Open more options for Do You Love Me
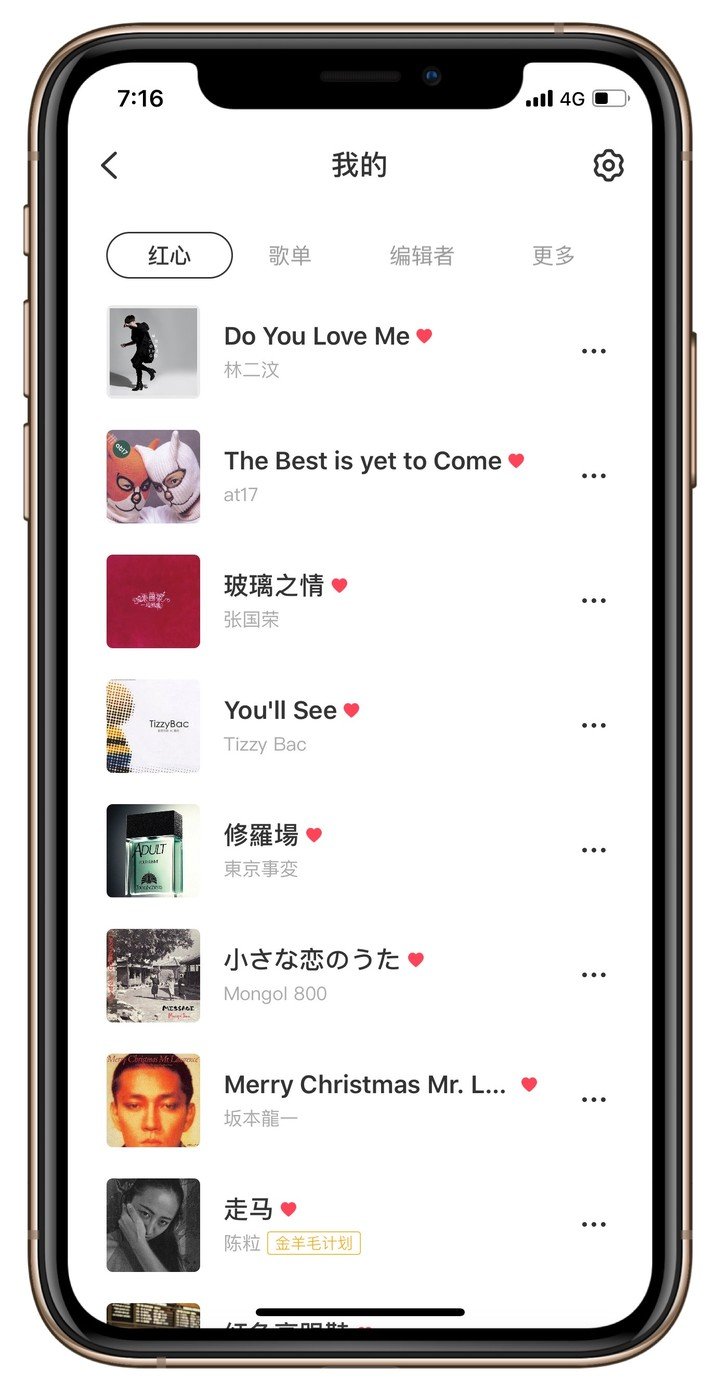The width and height of the screenshot is (720, 1391). point(594,351)
